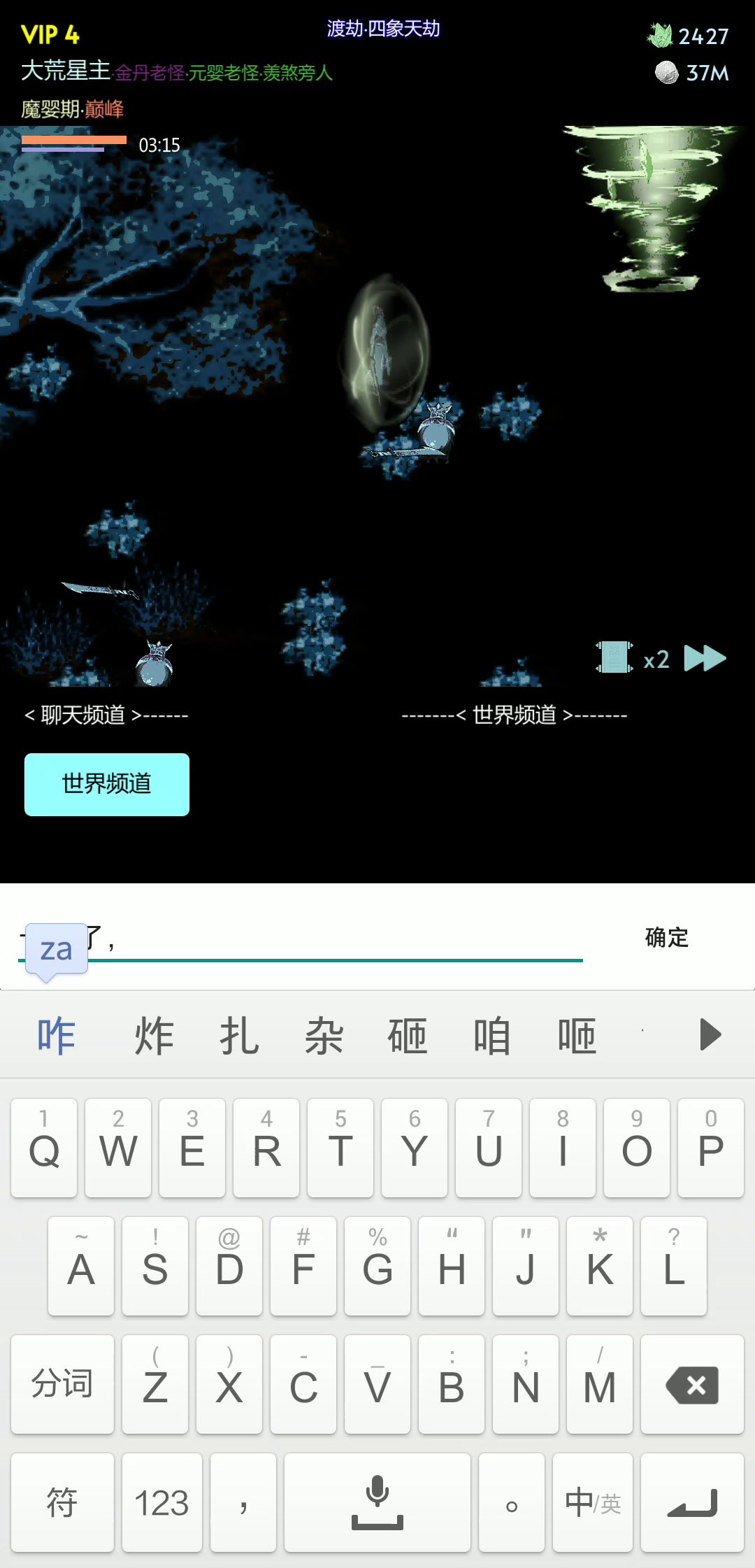Image resolution: width=755 pixels, height=1568 pixels.
Task: Switch language with 中/英 key
Action: pos(592,1502)
